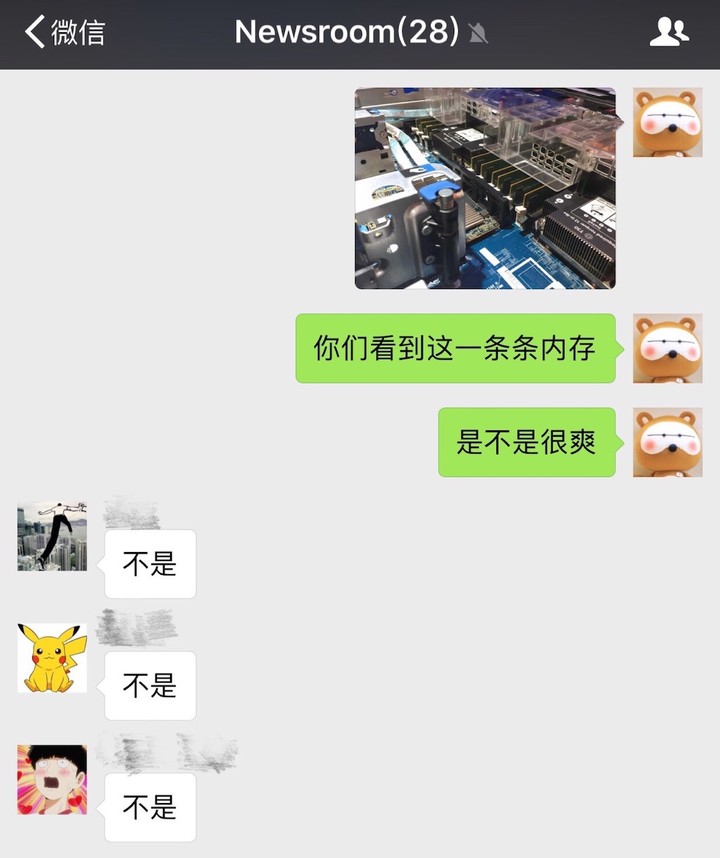Open the group members info icon
The height and width of the screenshot is (858, 720).
[x=668, y=32]
